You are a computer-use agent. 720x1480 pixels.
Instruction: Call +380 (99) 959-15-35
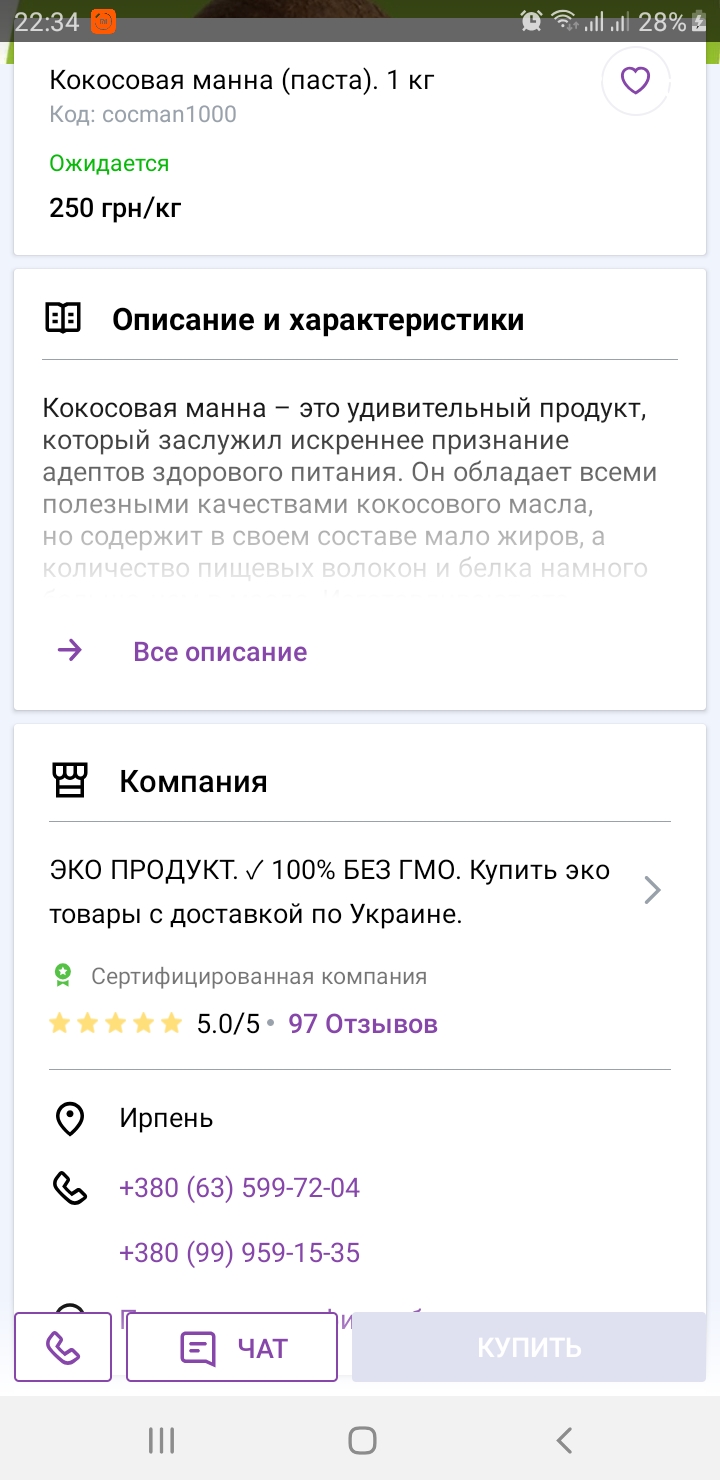coord(240,1253)
